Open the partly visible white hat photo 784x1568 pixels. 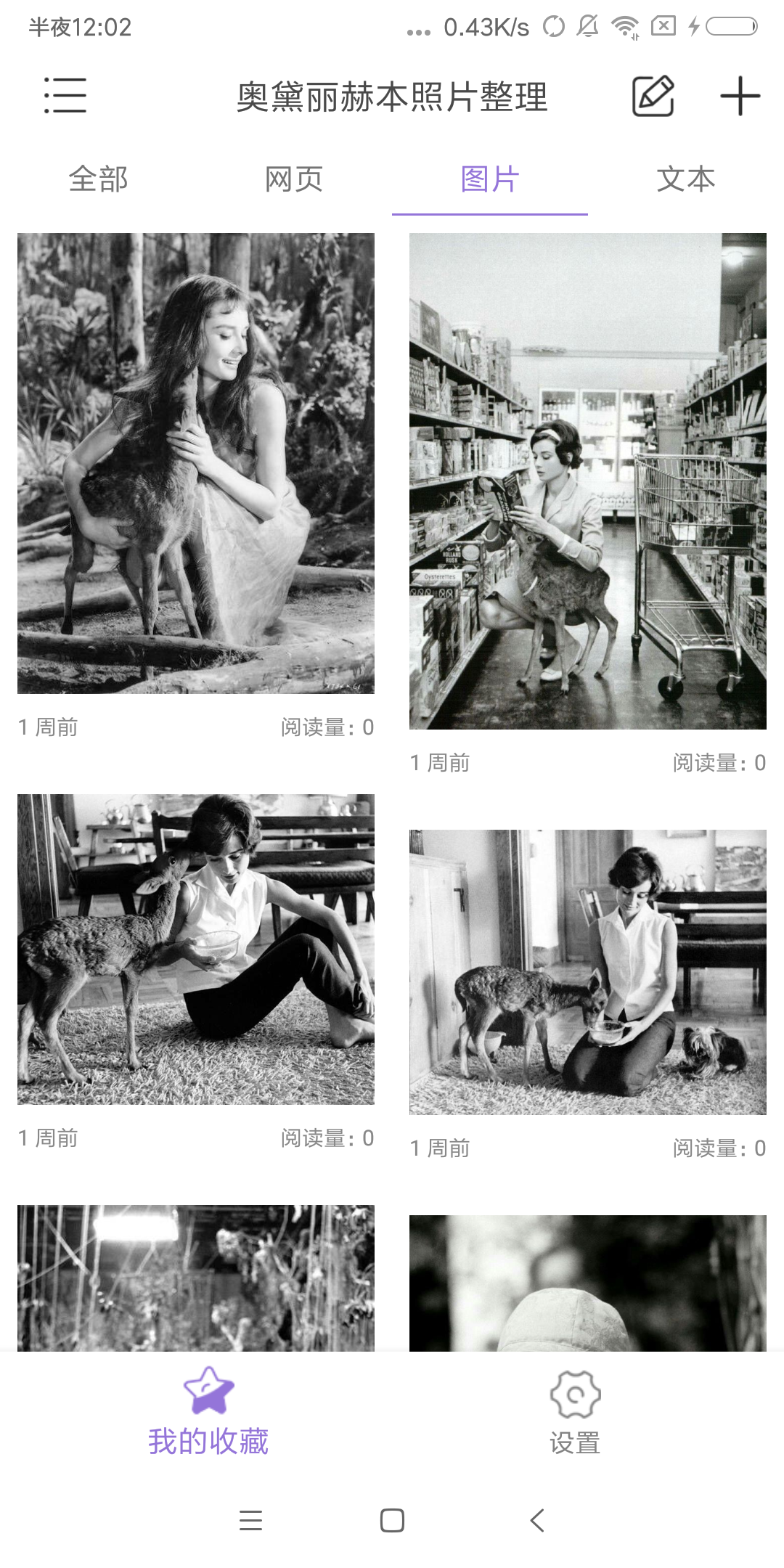(588, 1283)
